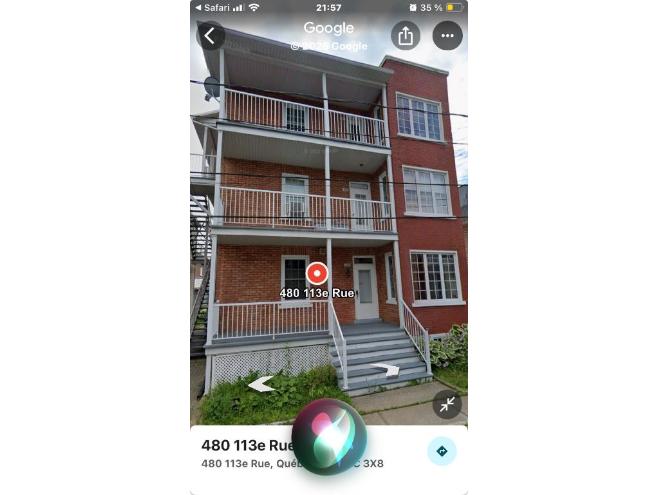This screenshot has width=660, height=495.
Task: Collapse the Street View window
Action: [x=447, y=404]
